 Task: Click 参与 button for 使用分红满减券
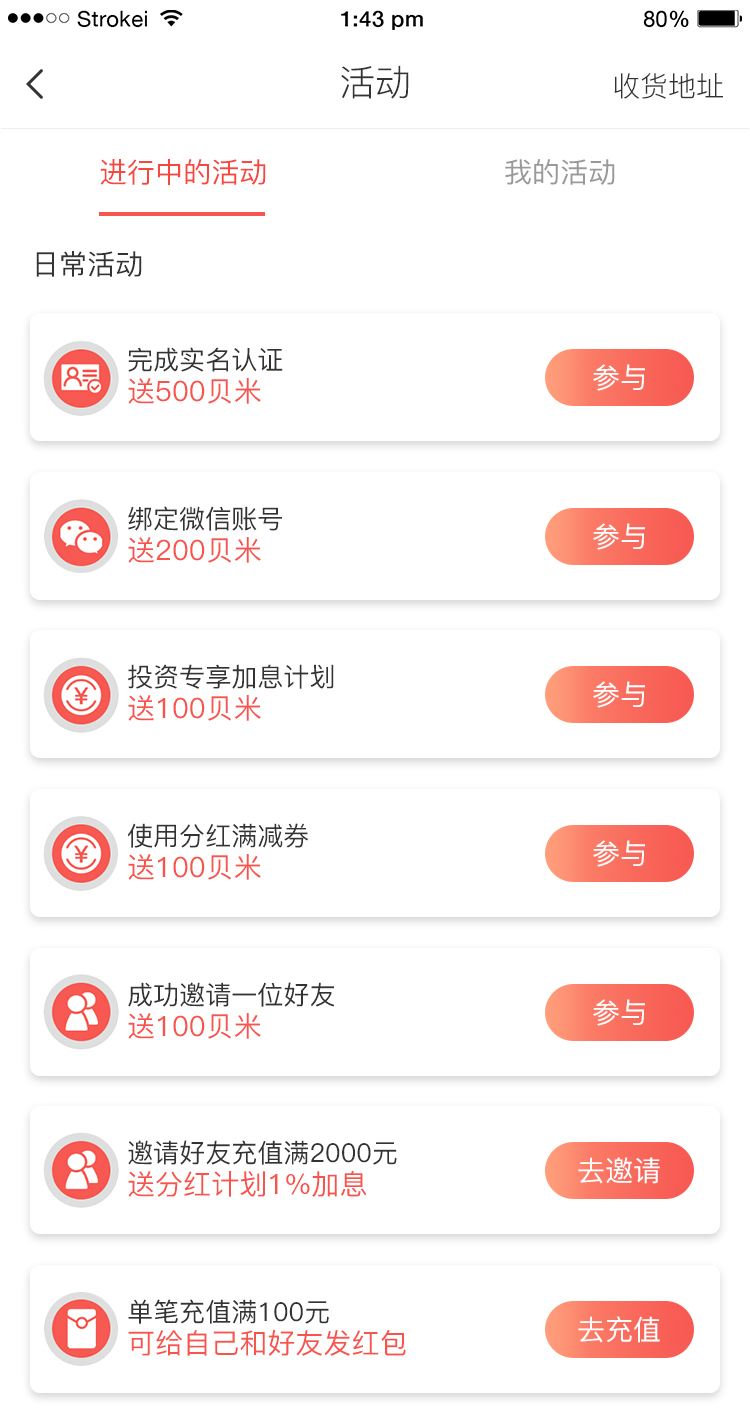[619, 853]
